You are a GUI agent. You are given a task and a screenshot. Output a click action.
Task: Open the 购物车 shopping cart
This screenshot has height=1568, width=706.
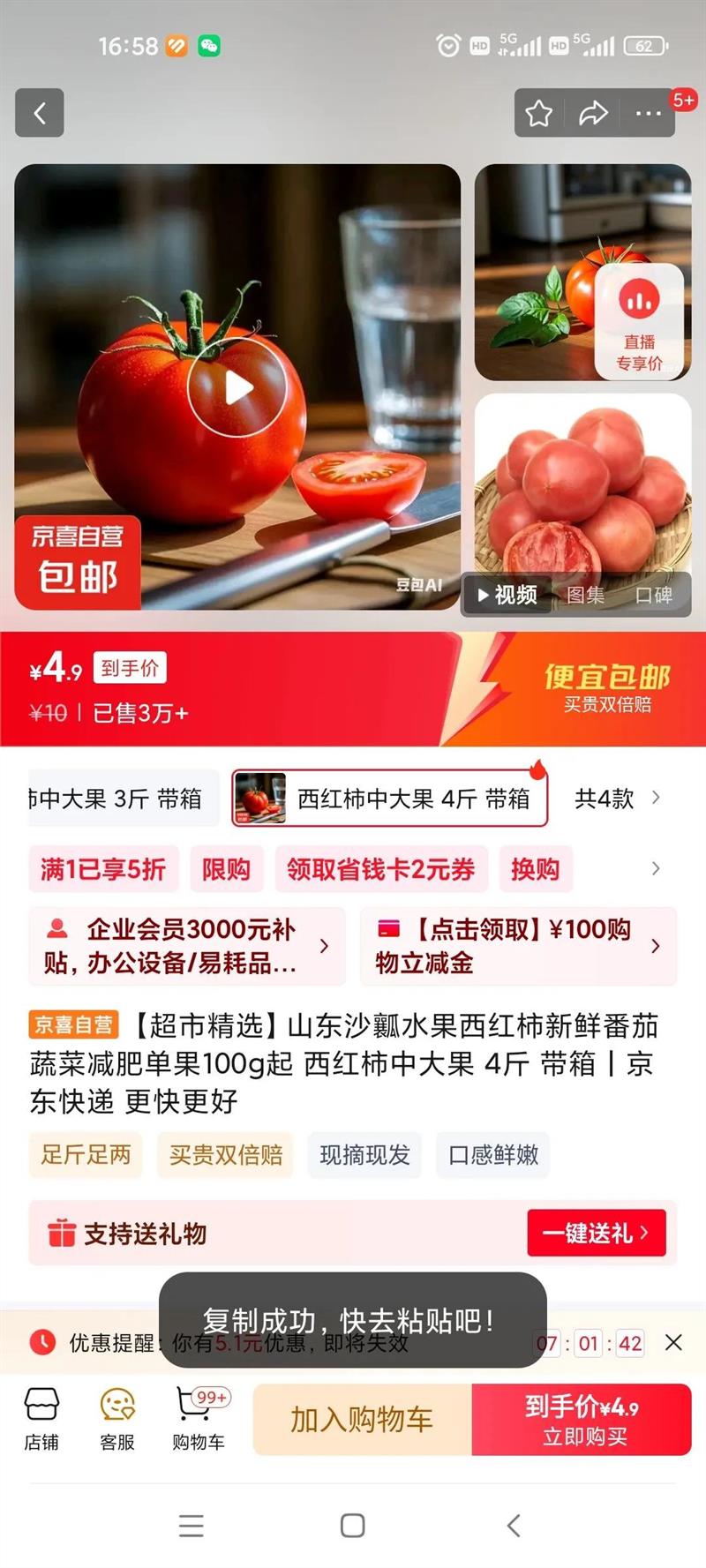tap(199, 1419)
